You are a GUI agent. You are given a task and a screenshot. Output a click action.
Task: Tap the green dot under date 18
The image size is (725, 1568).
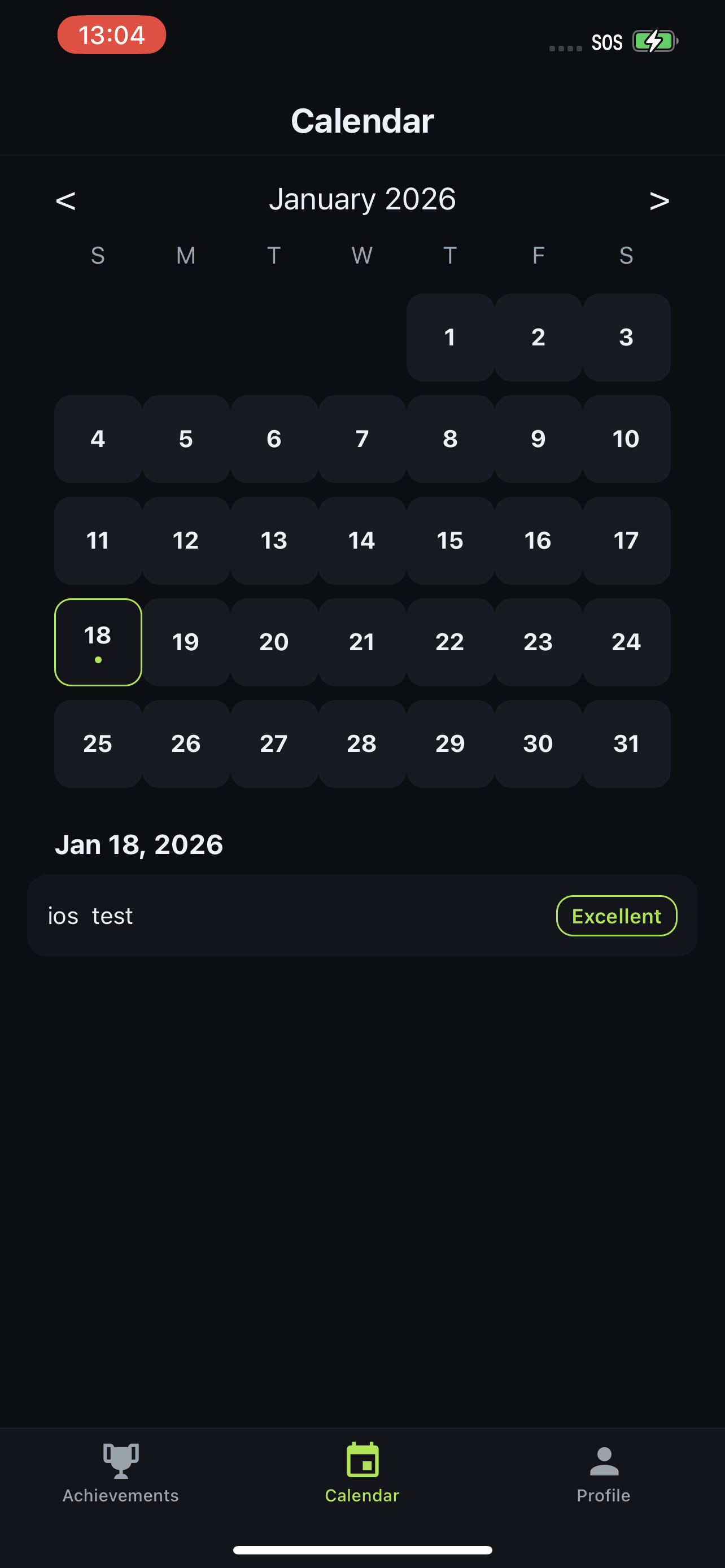97,659
